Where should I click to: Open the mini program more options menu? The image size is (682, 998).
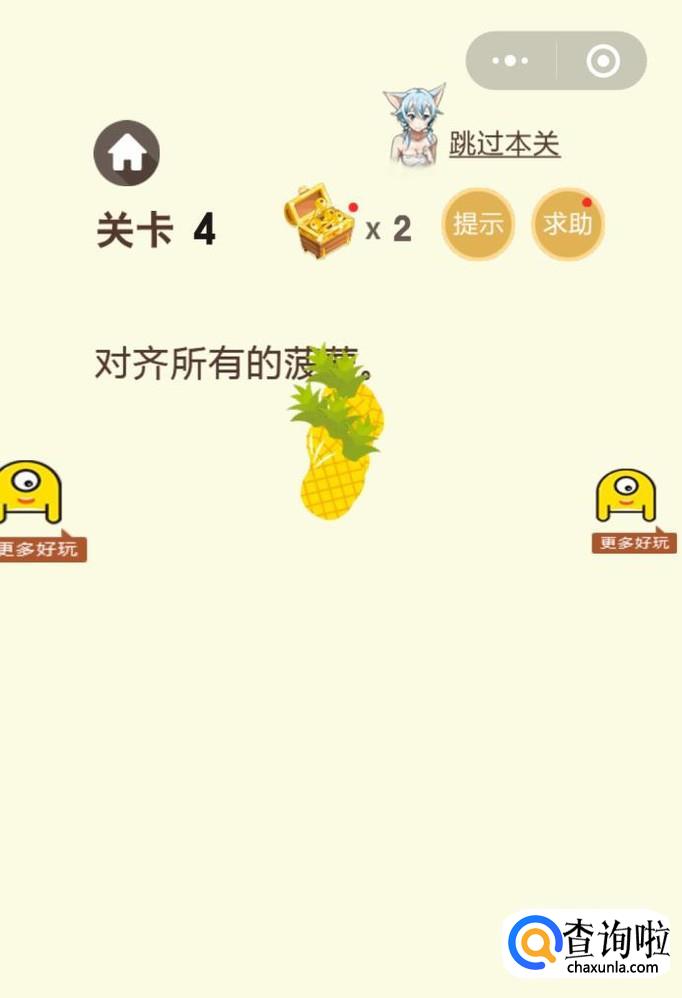510,61
